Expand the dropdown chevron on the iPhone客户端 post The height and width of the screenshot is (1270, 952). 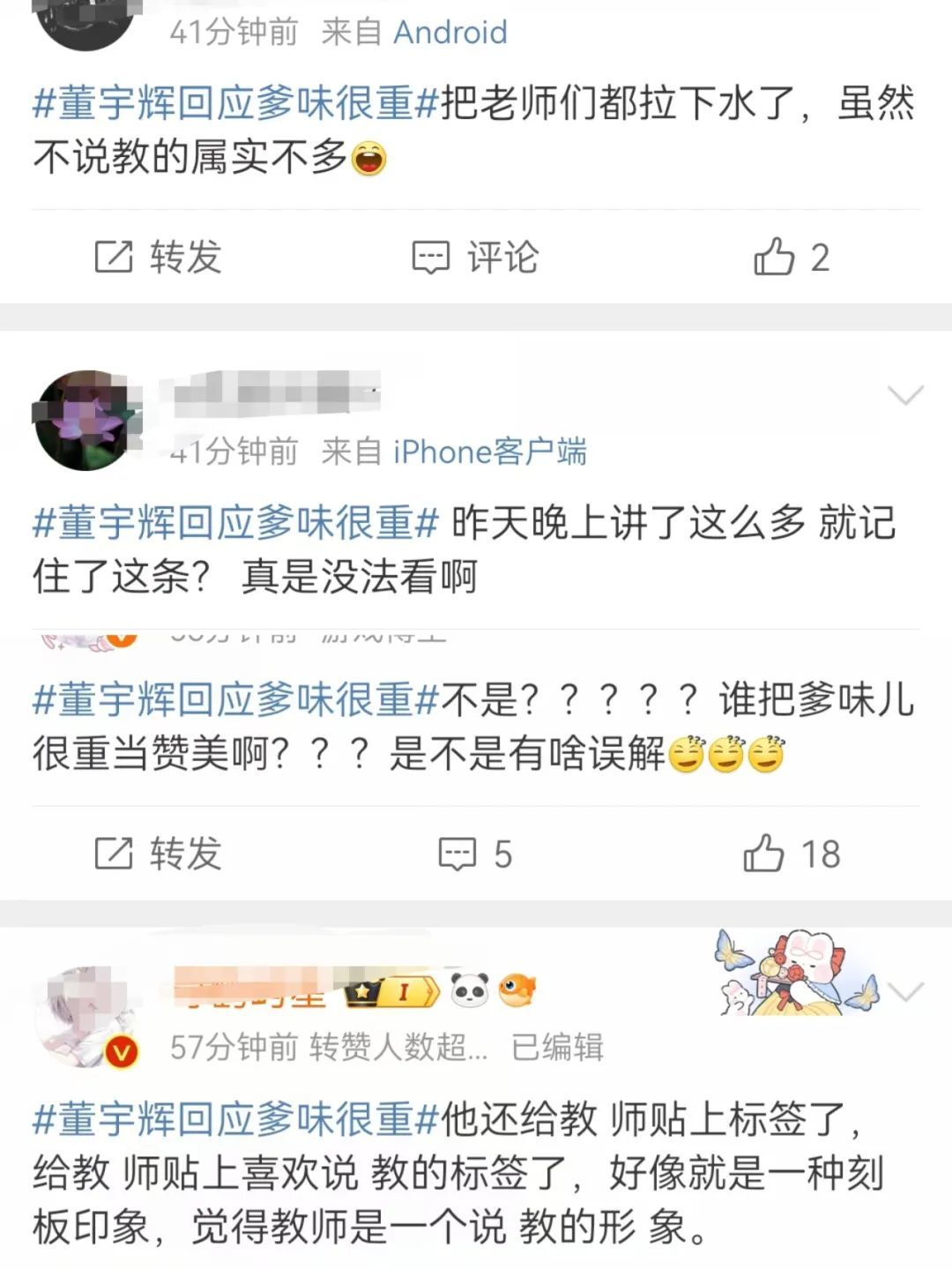point(905,394)
